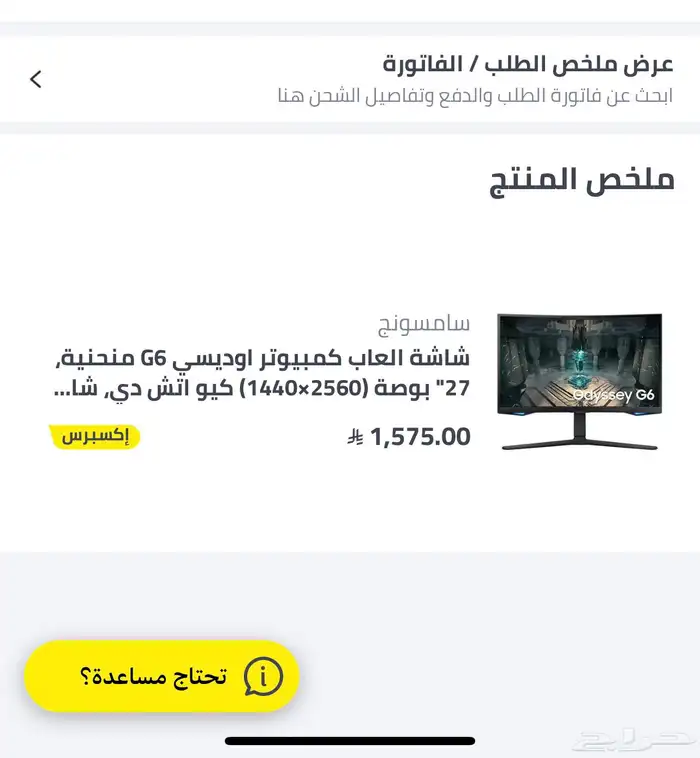Tap the yellow 'تحتاج مساعدة؟' help button

tap(161, 676)
